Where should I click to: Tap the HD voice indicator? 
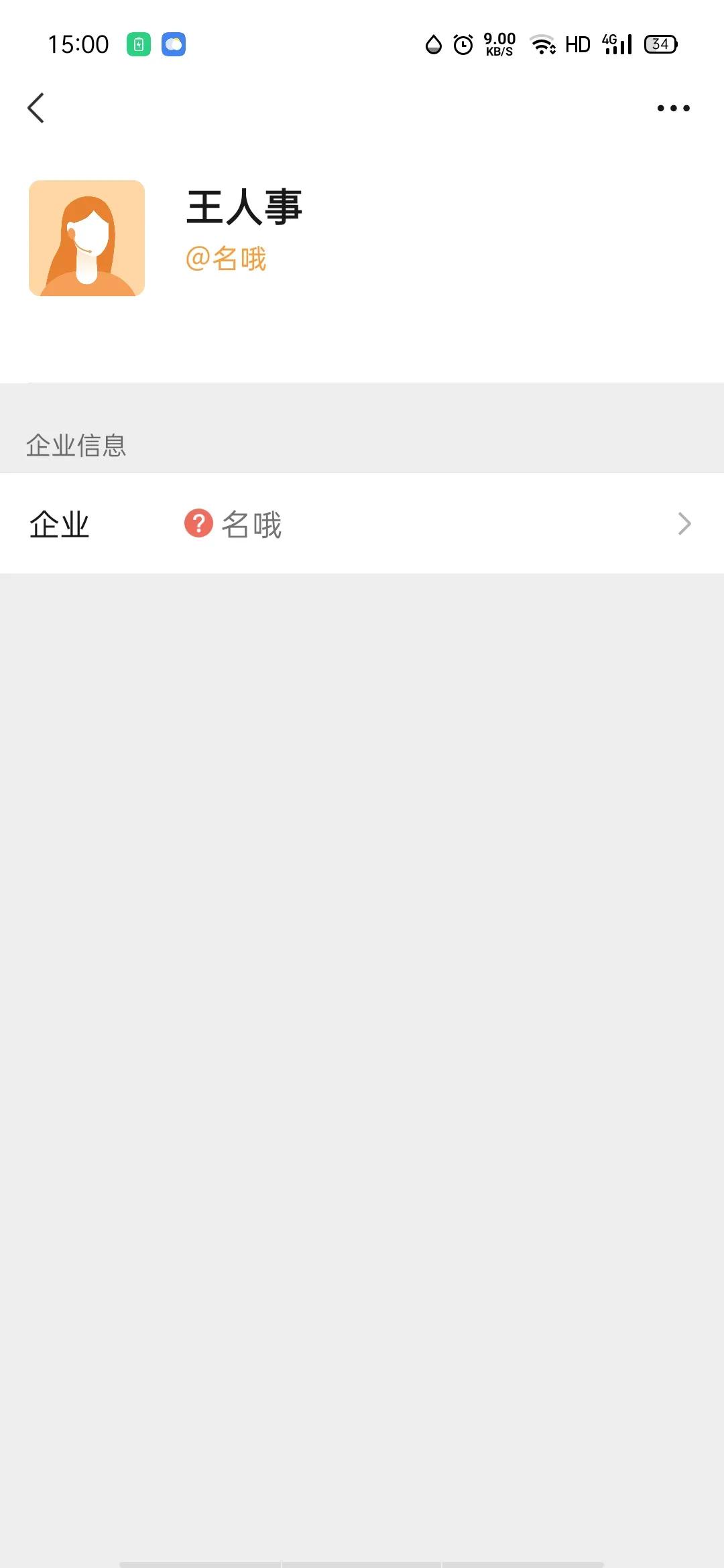(x=578, y=44)
